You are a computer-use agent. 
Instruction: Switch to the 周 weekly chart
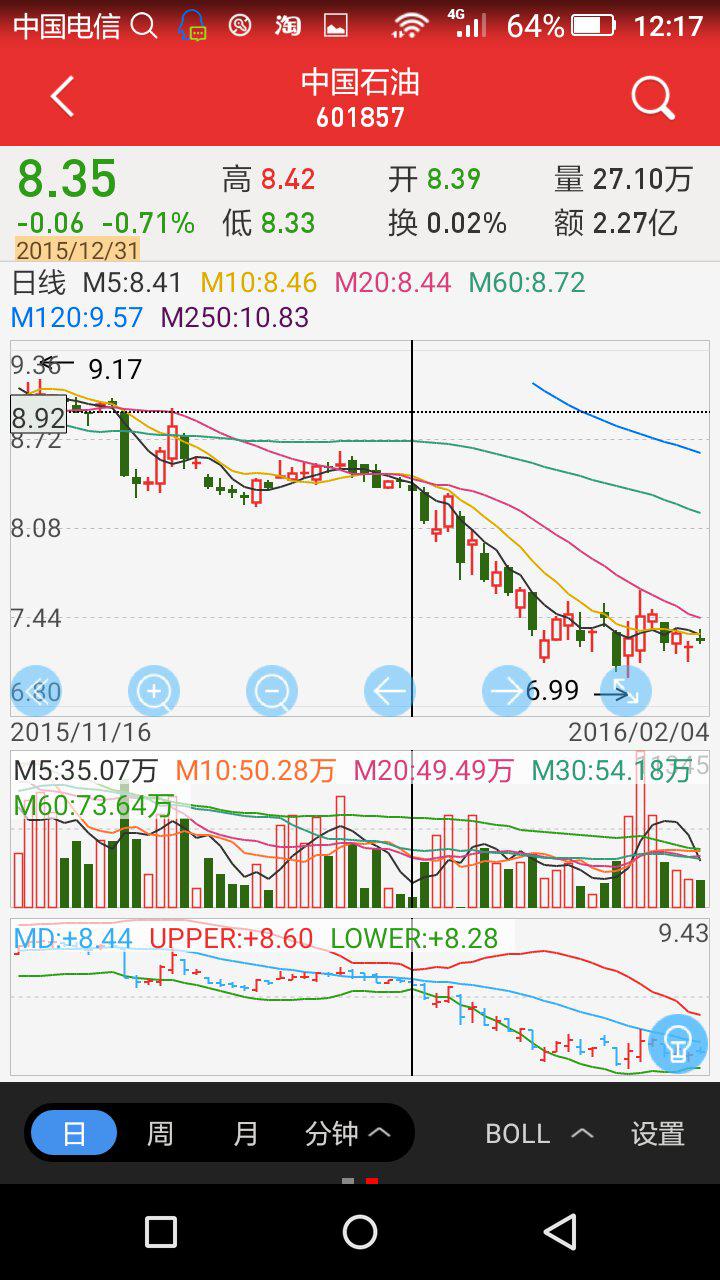160,1134
